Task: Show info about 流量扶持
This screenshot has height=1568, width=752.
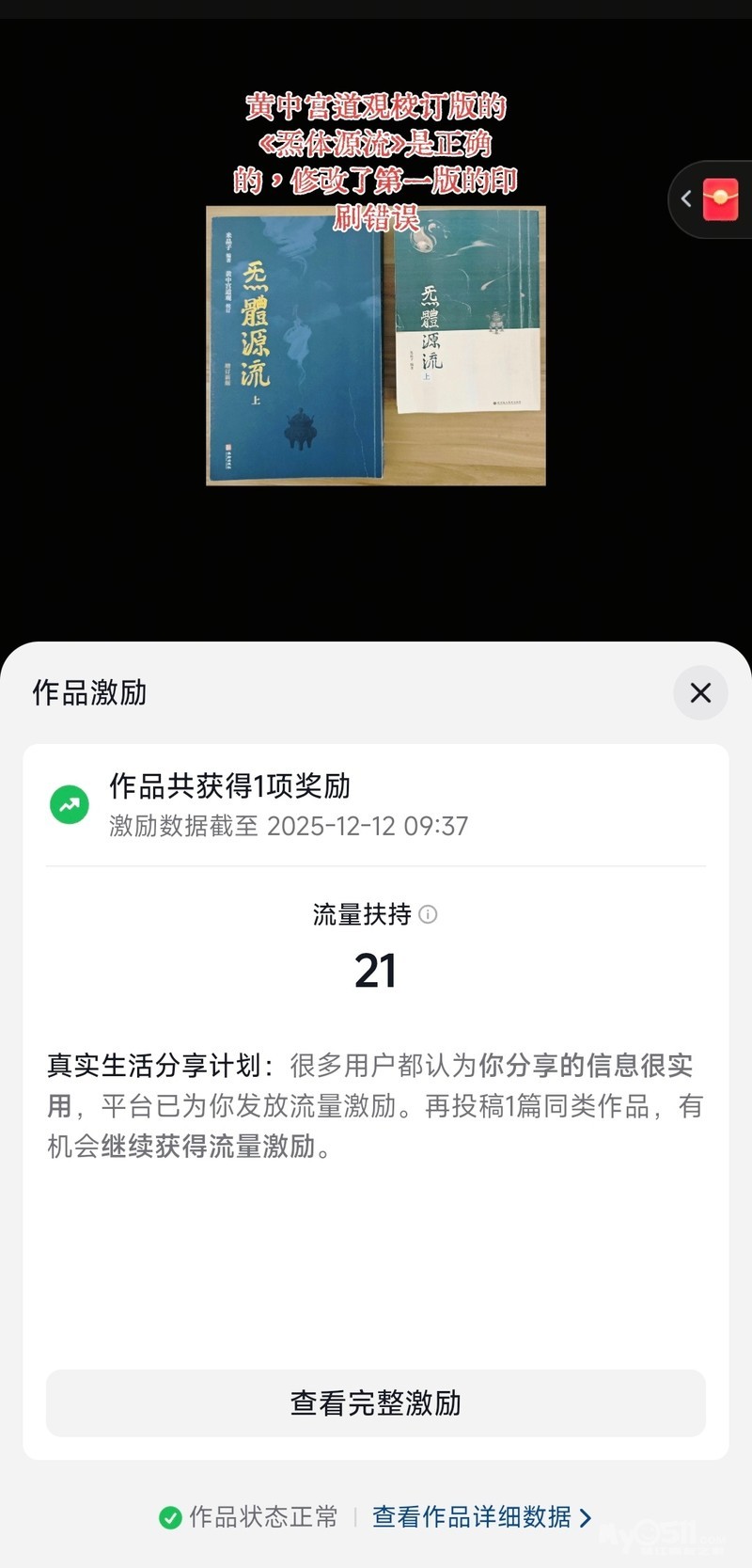Action: click(x=428, y=914)
